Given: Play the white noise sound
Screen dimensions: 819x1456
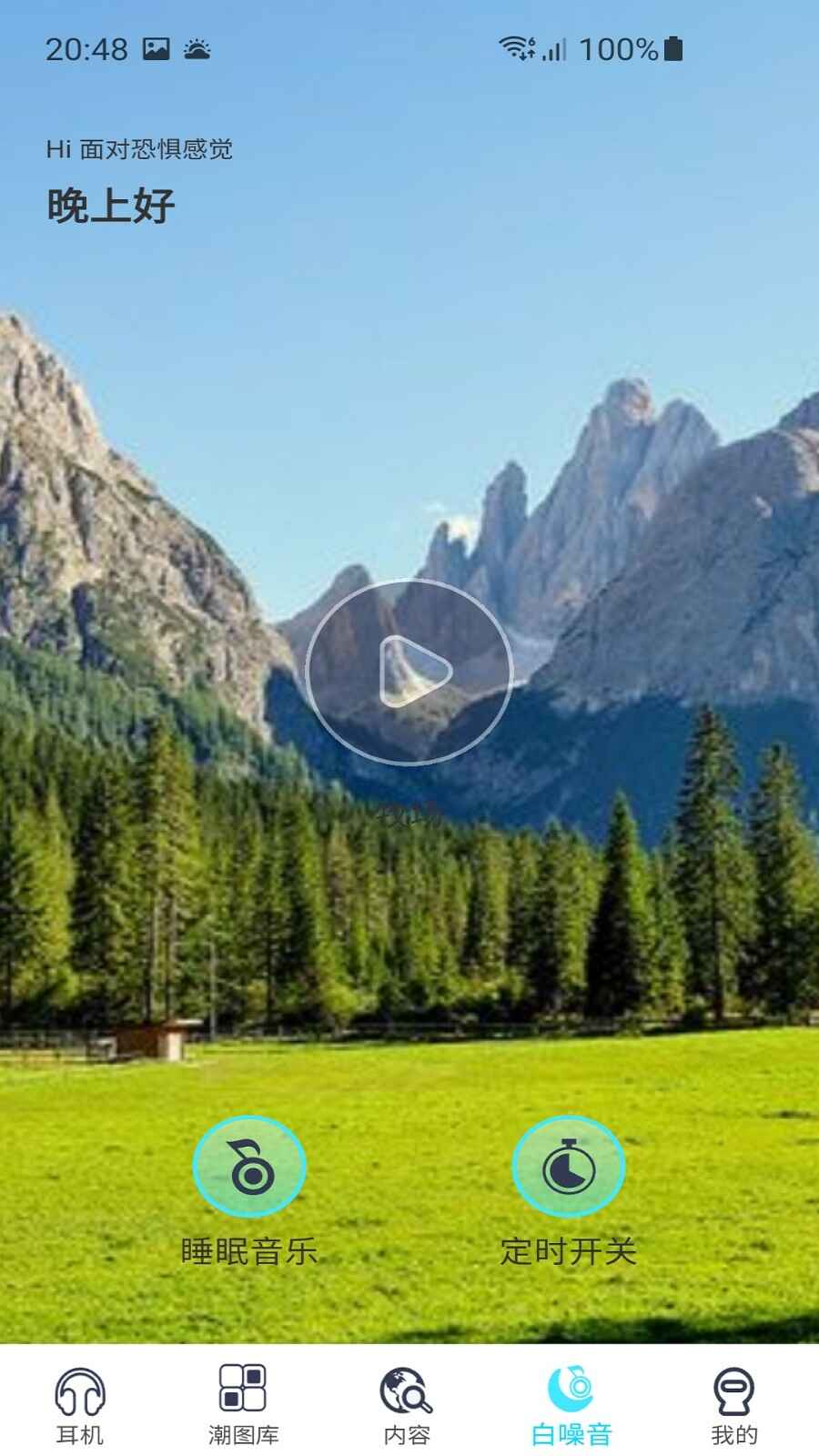Looking at the screenshot, I should (x=409, y=672).
